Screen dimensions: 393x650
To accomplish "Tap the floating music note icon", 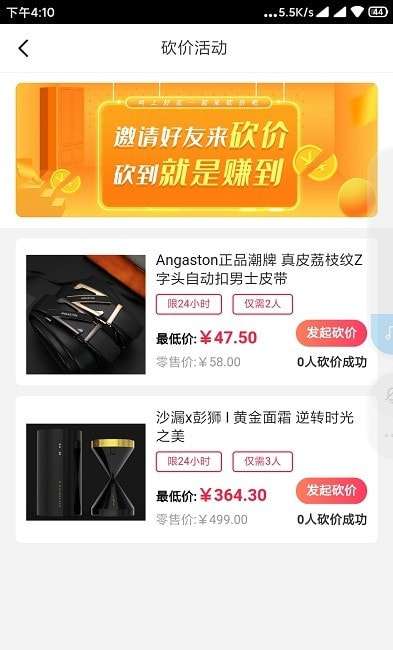I will point(386,334).
